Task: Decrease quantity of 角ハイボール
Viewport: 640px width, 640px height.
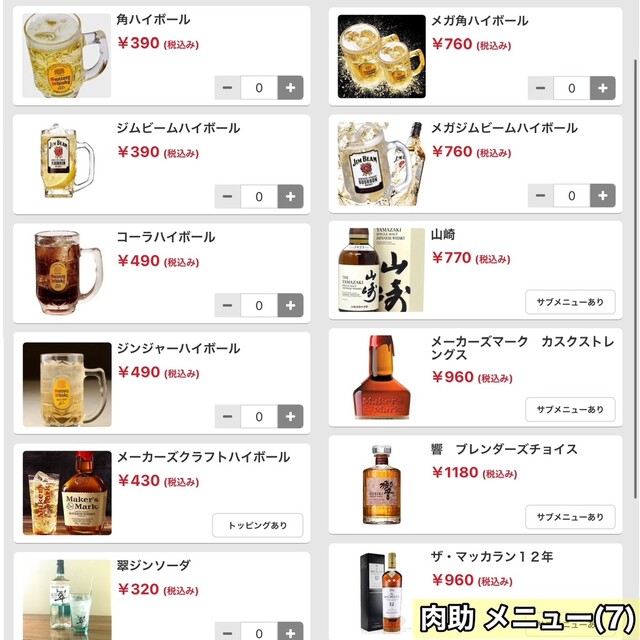Action: click(x=228, y=88)
